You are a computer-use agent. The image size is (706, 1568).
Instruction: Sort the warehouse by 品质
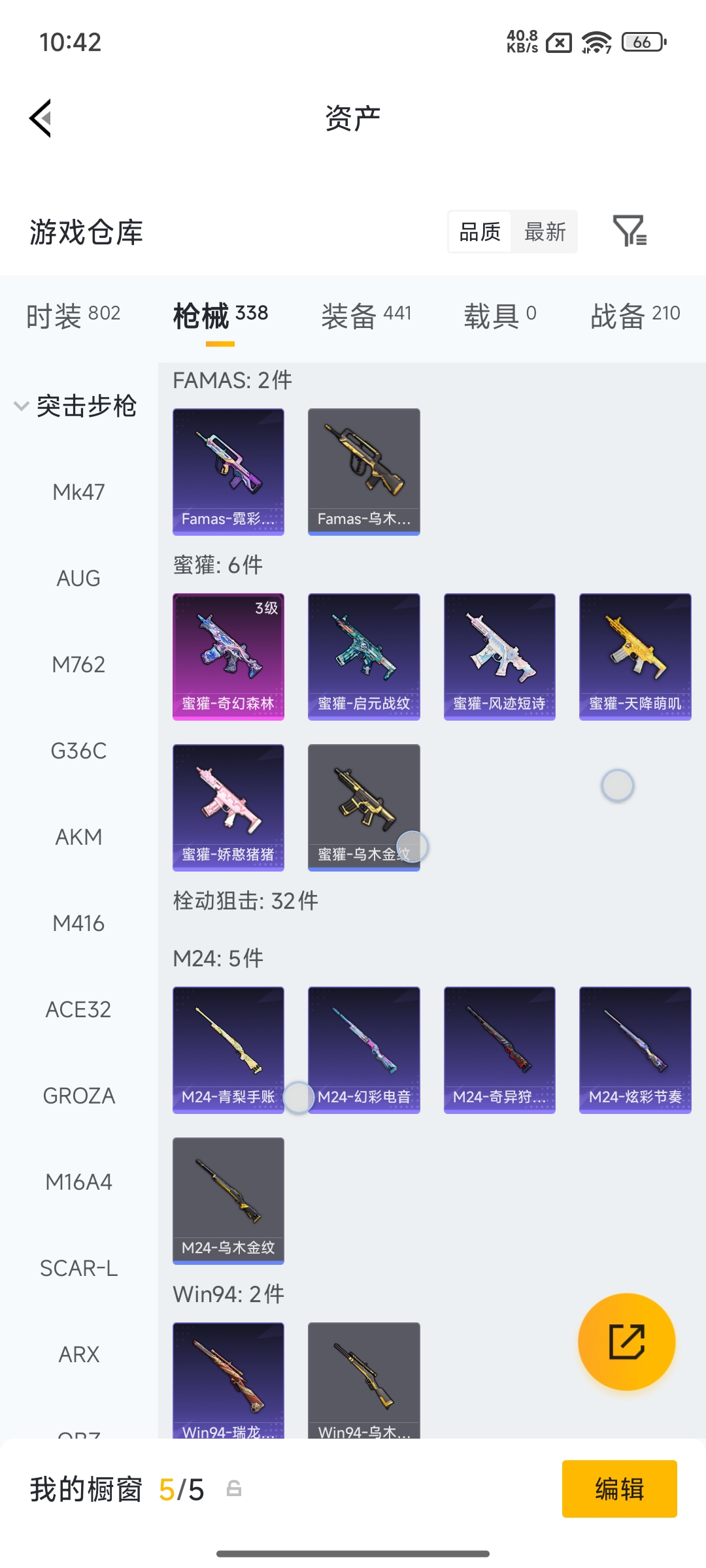pos(479,232)
